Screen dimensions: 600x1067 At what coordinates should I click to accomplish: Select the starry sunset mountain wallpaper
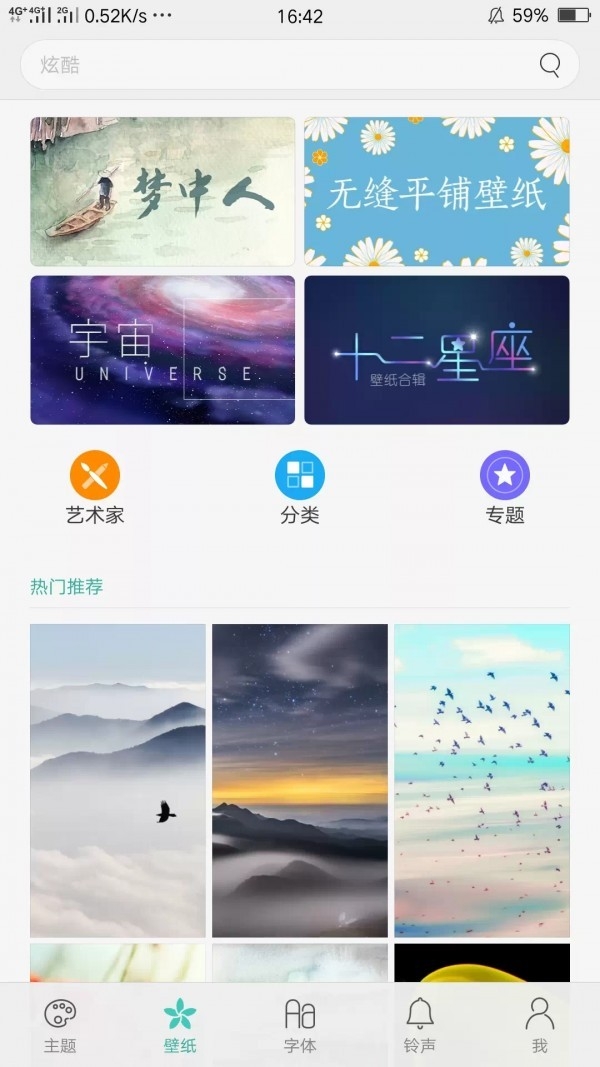coord(300,780)
